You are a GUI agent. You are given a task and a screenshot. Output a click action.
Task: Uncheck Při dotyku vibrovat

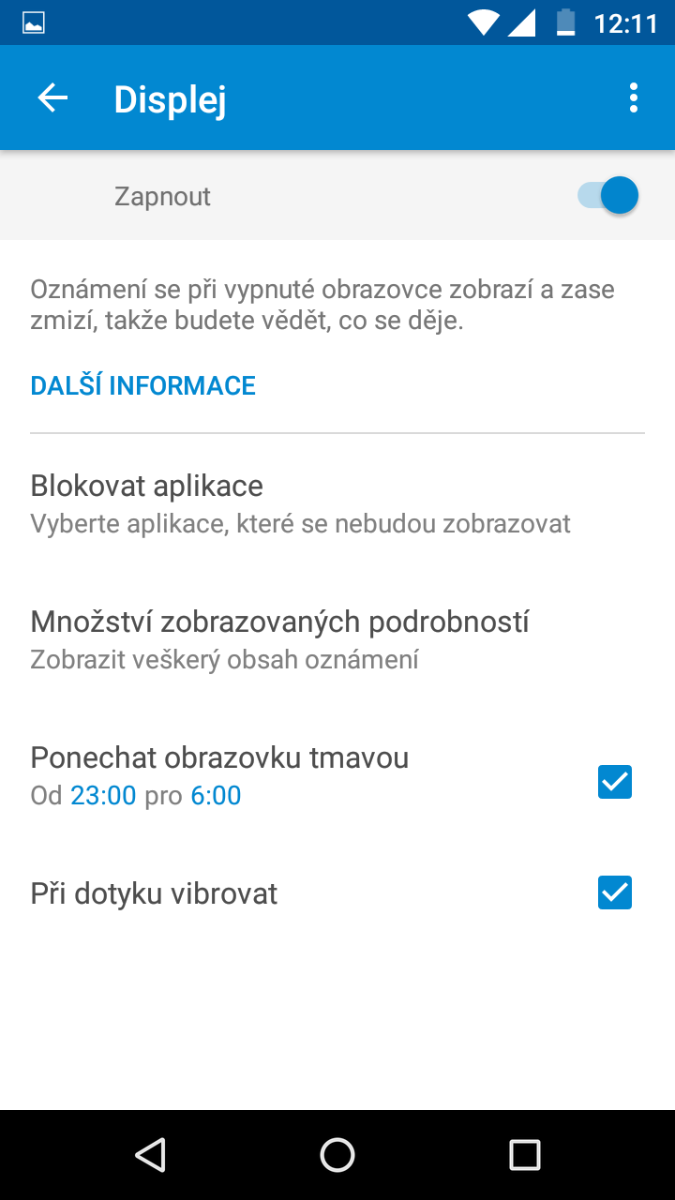[x=614, y=892]
